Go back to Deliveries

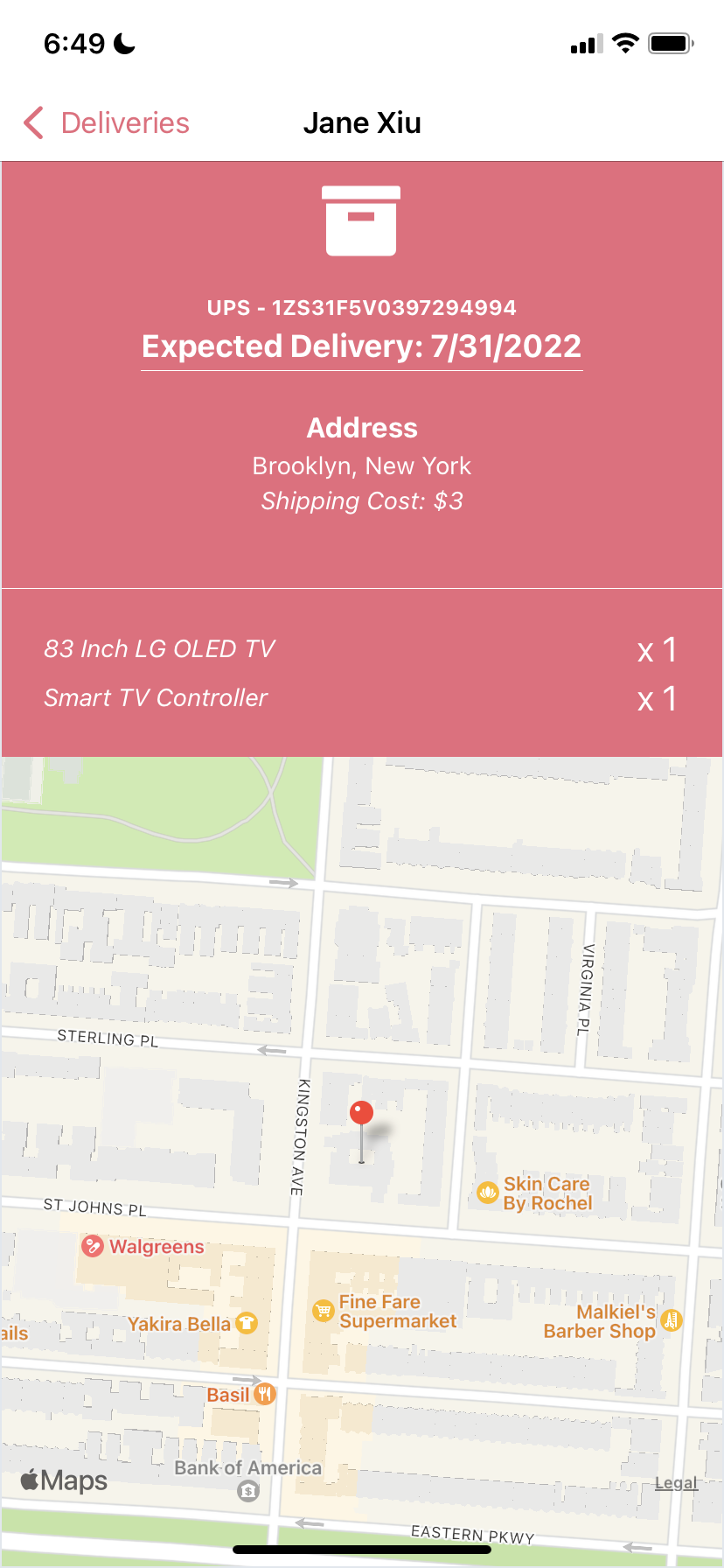tap(107, 123)
